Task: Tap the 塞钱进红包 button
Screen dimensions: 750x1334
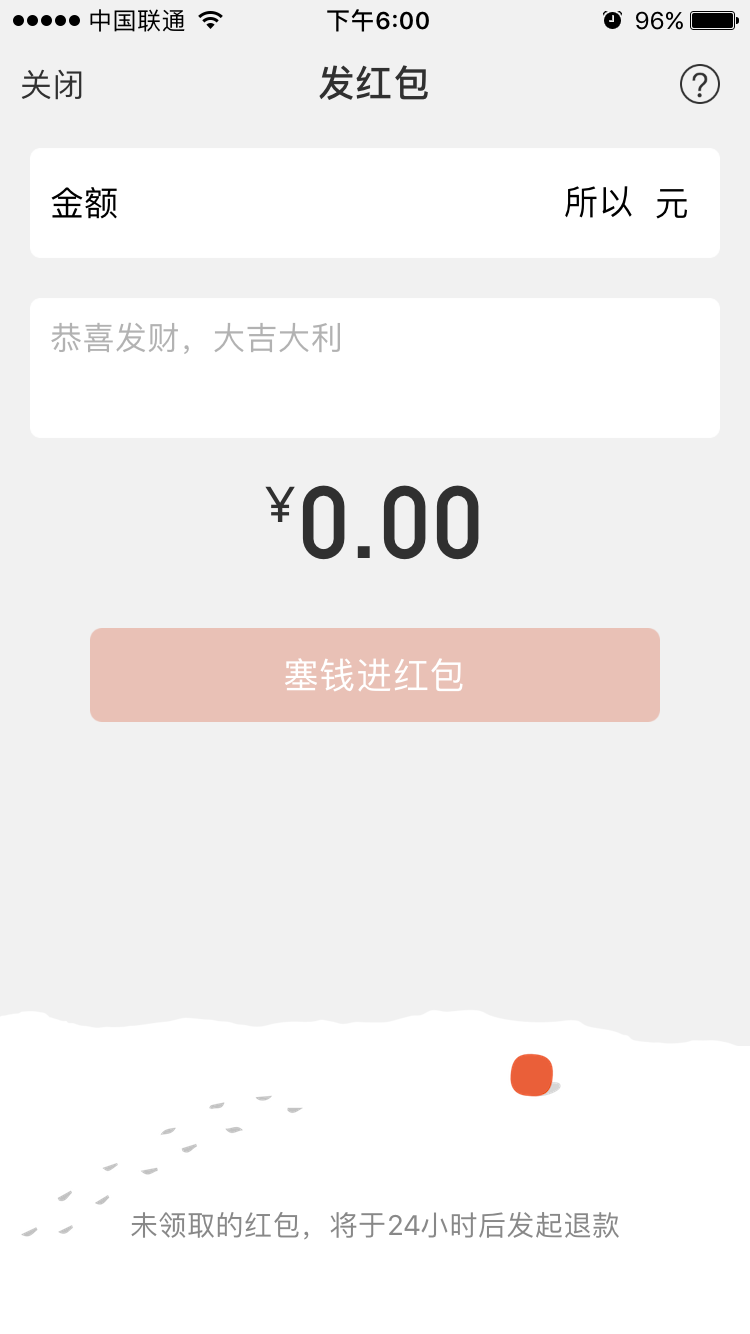Action: tap(375, 675)
